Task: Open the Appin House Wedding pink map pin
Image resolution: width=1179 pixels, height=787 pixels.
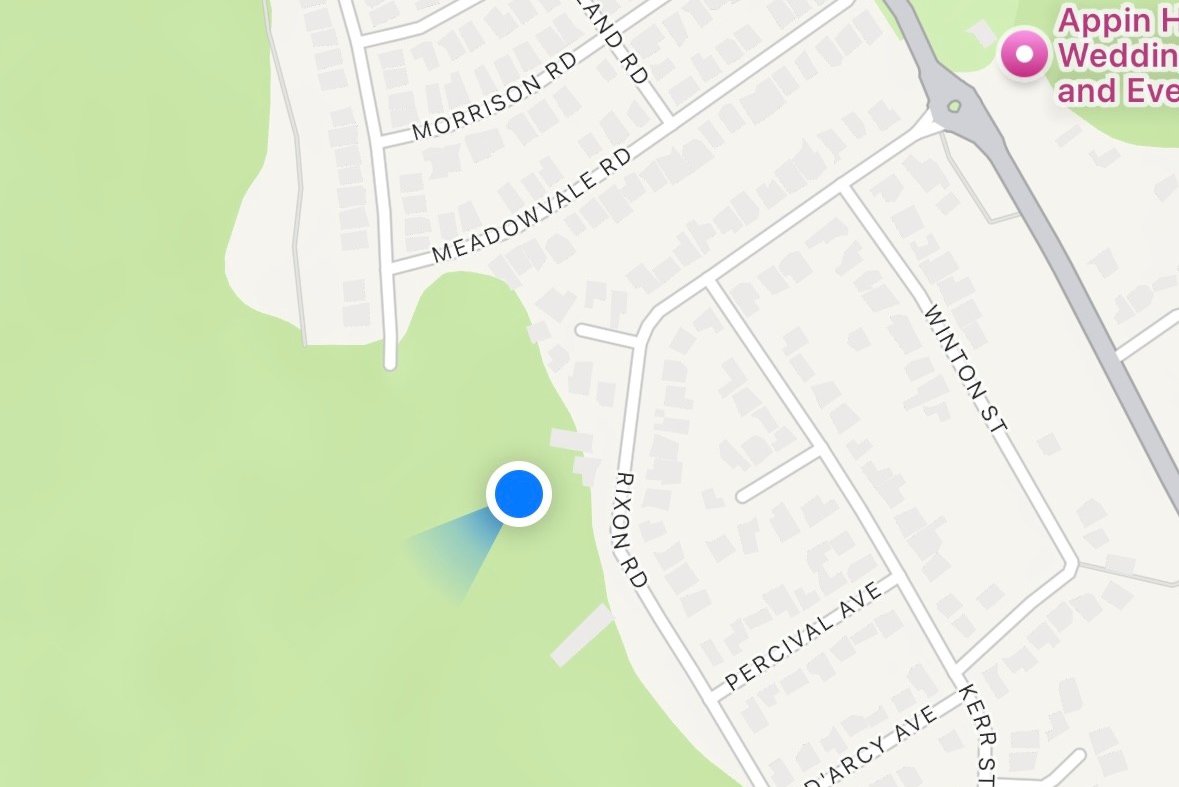Action: pyautogui.click(x=1023, y=54)
